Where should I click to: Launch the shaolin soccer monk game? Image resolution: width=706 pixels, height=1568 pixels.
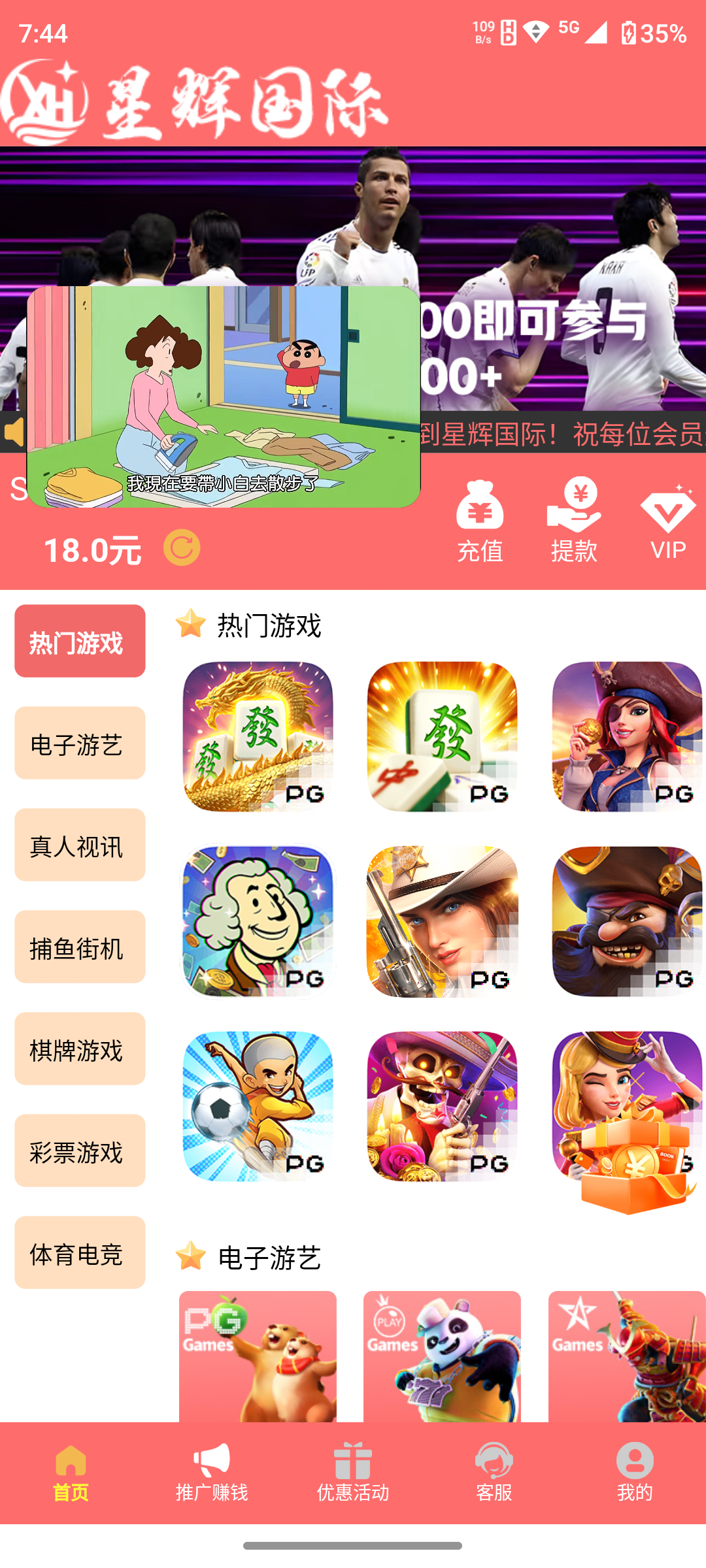click(x=258, y=1107)
